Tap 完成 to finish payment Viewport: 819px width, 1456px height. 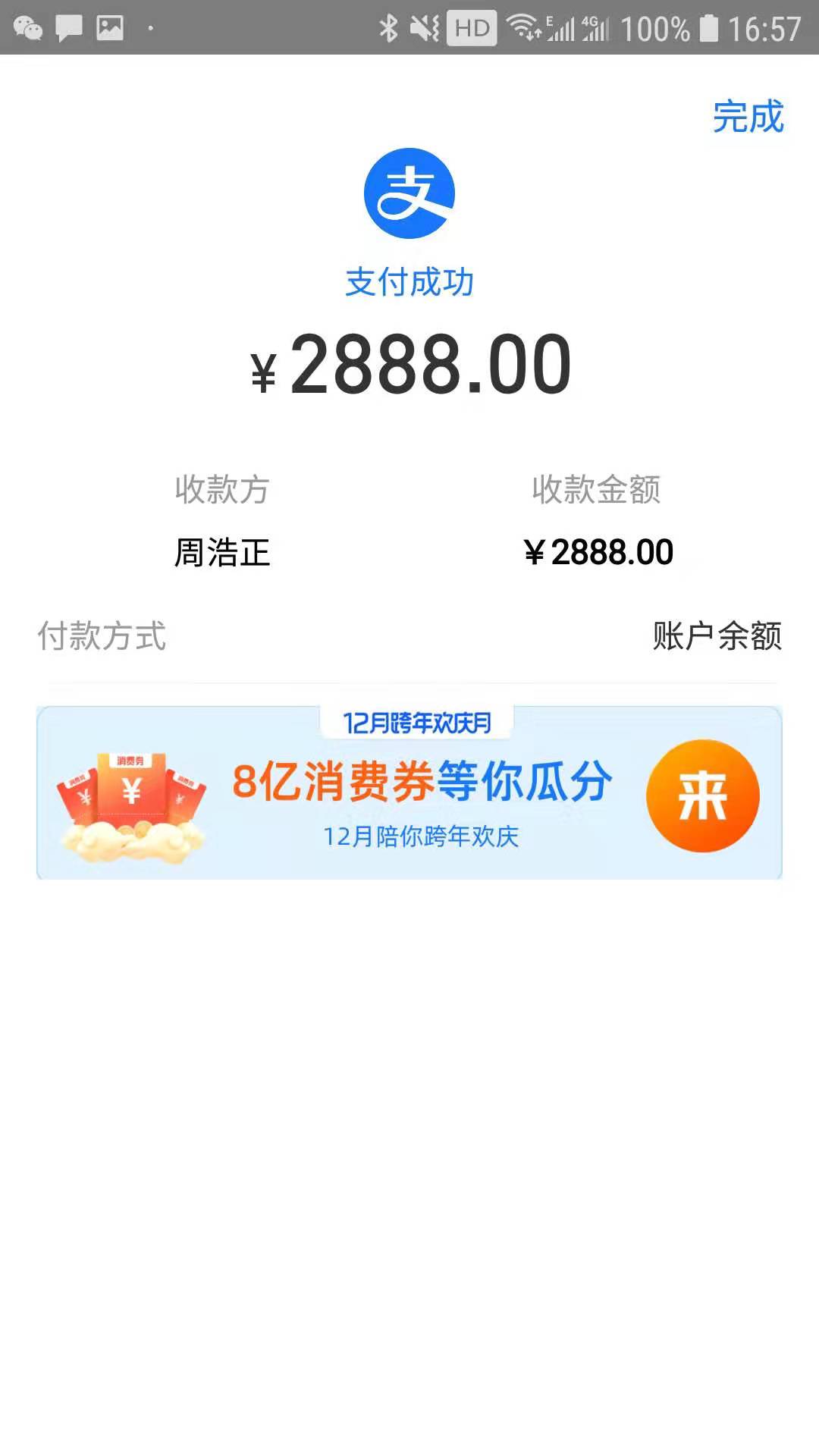[748, 117]
